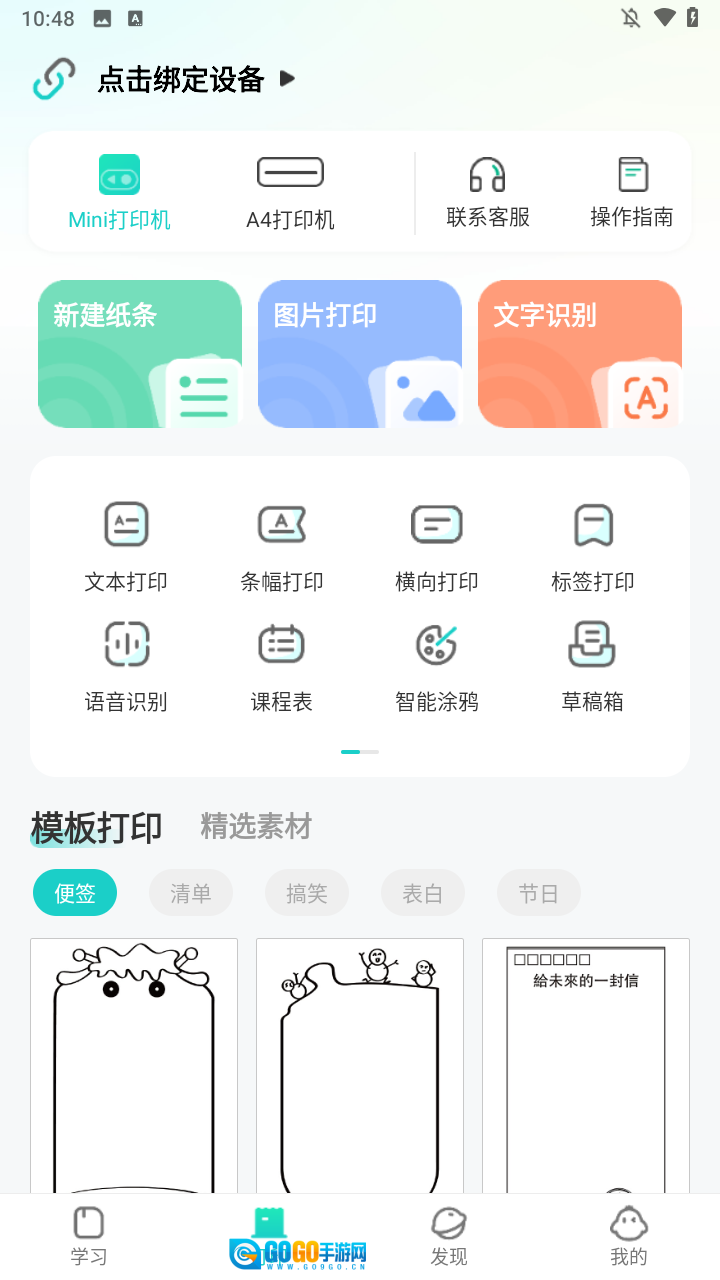This screenshot has width=720, height=1280.
Task: Select the Mini打印机 option
Action: 119,192
